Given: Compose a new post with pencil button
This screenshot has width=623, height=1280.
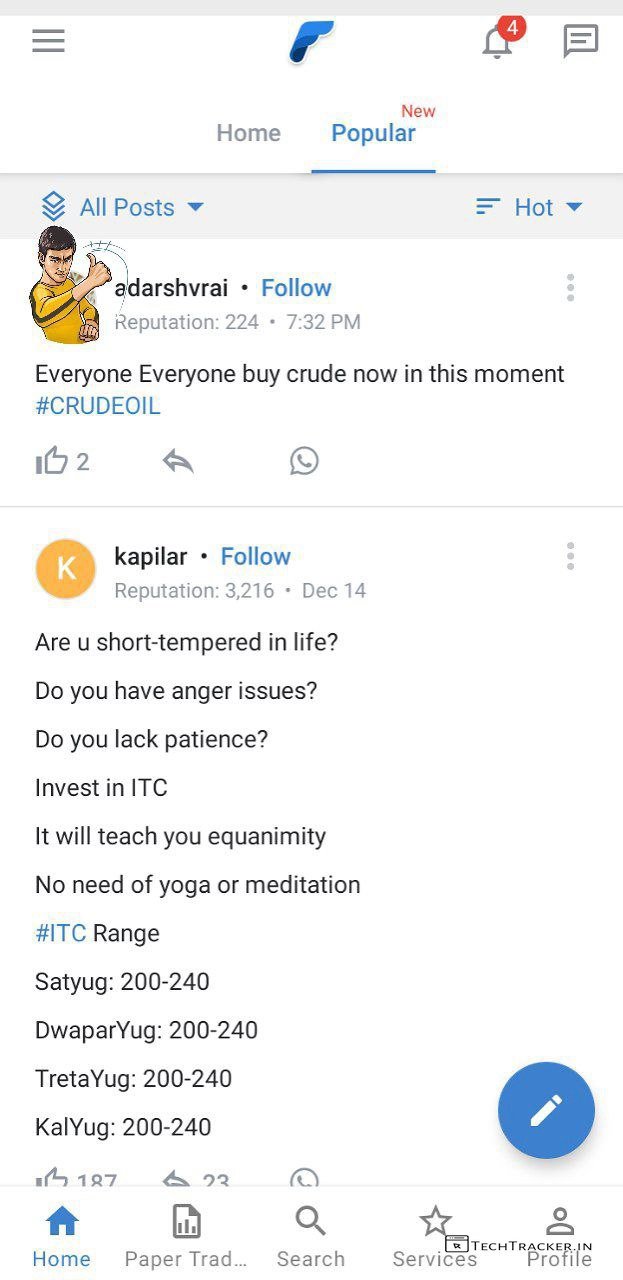Looking at the screenshot, I should point(546,1110).
